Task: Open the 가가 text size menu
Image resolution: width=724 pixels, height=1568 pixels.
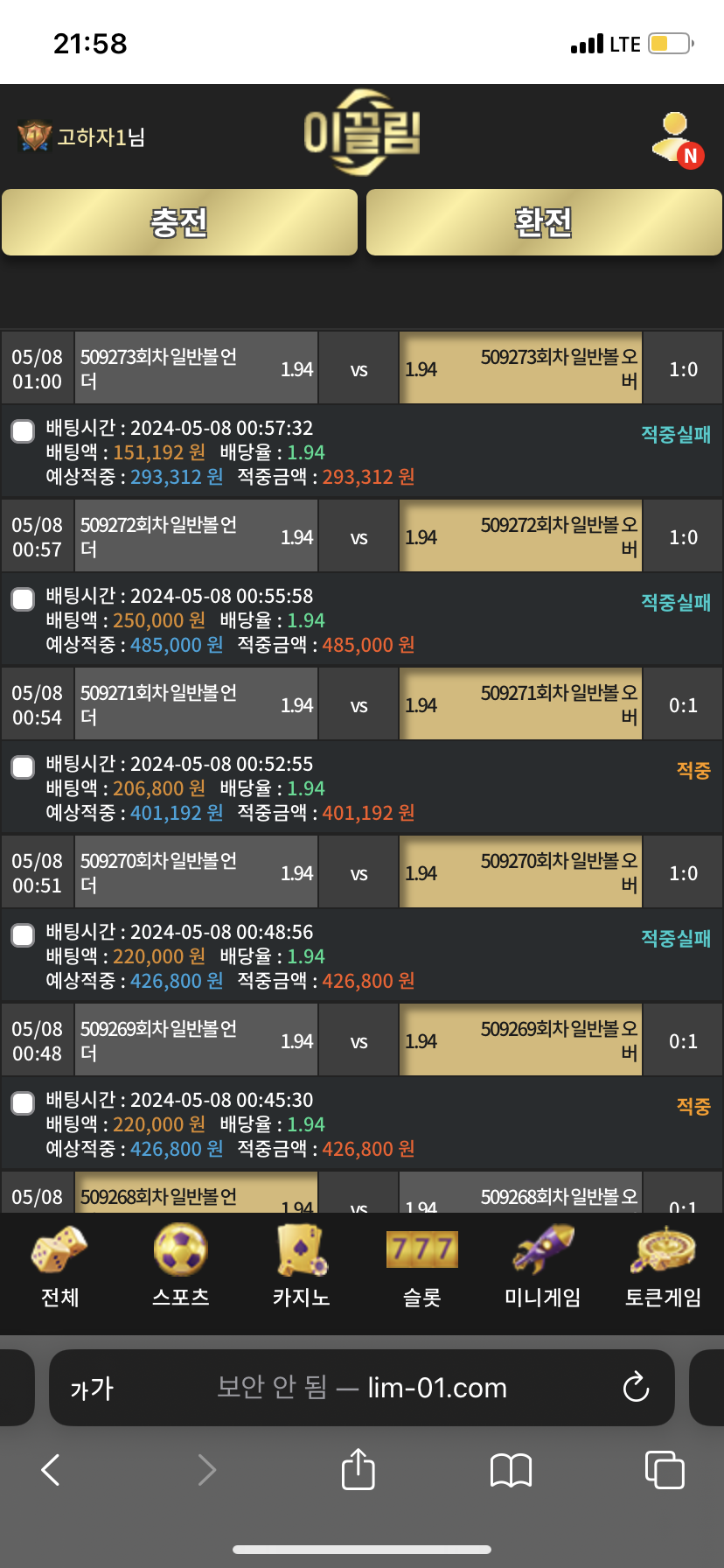Action: click(x=92, y=1388)
